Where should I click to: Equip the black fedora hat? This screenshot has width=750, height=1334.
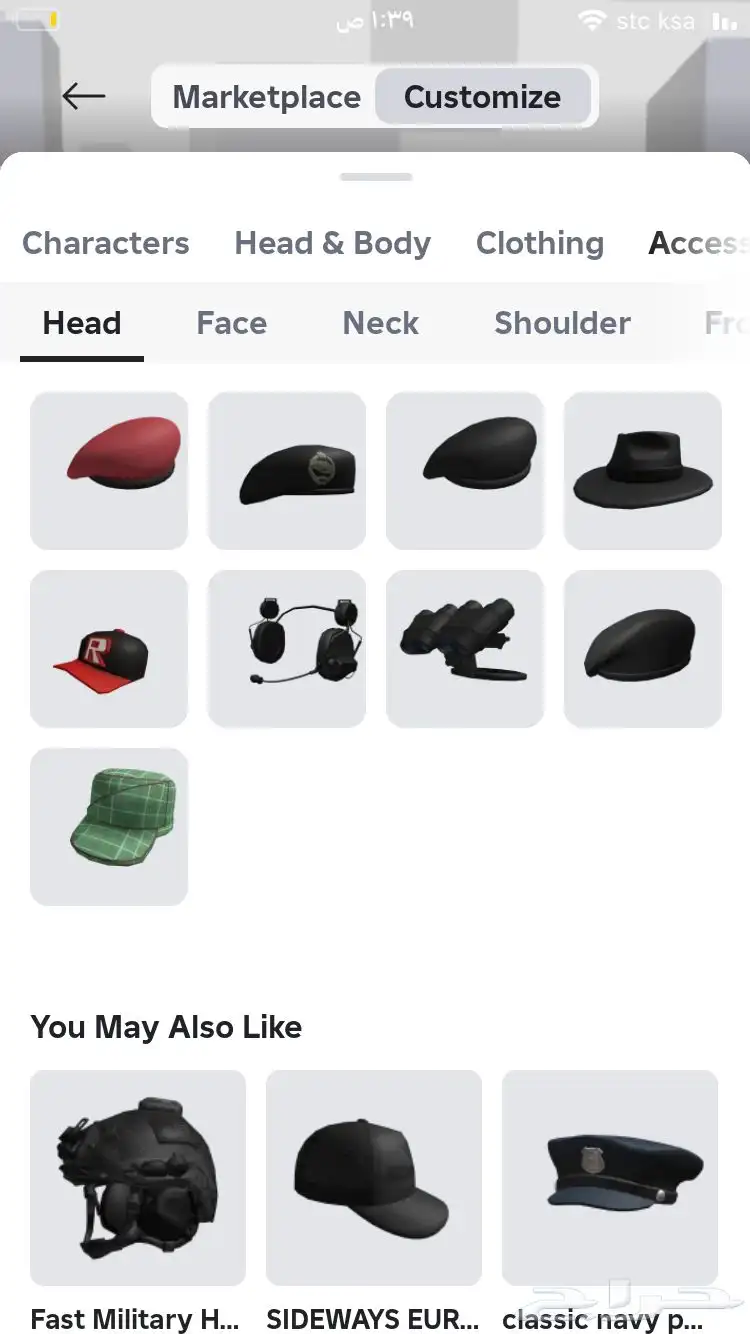pos(643,470)
